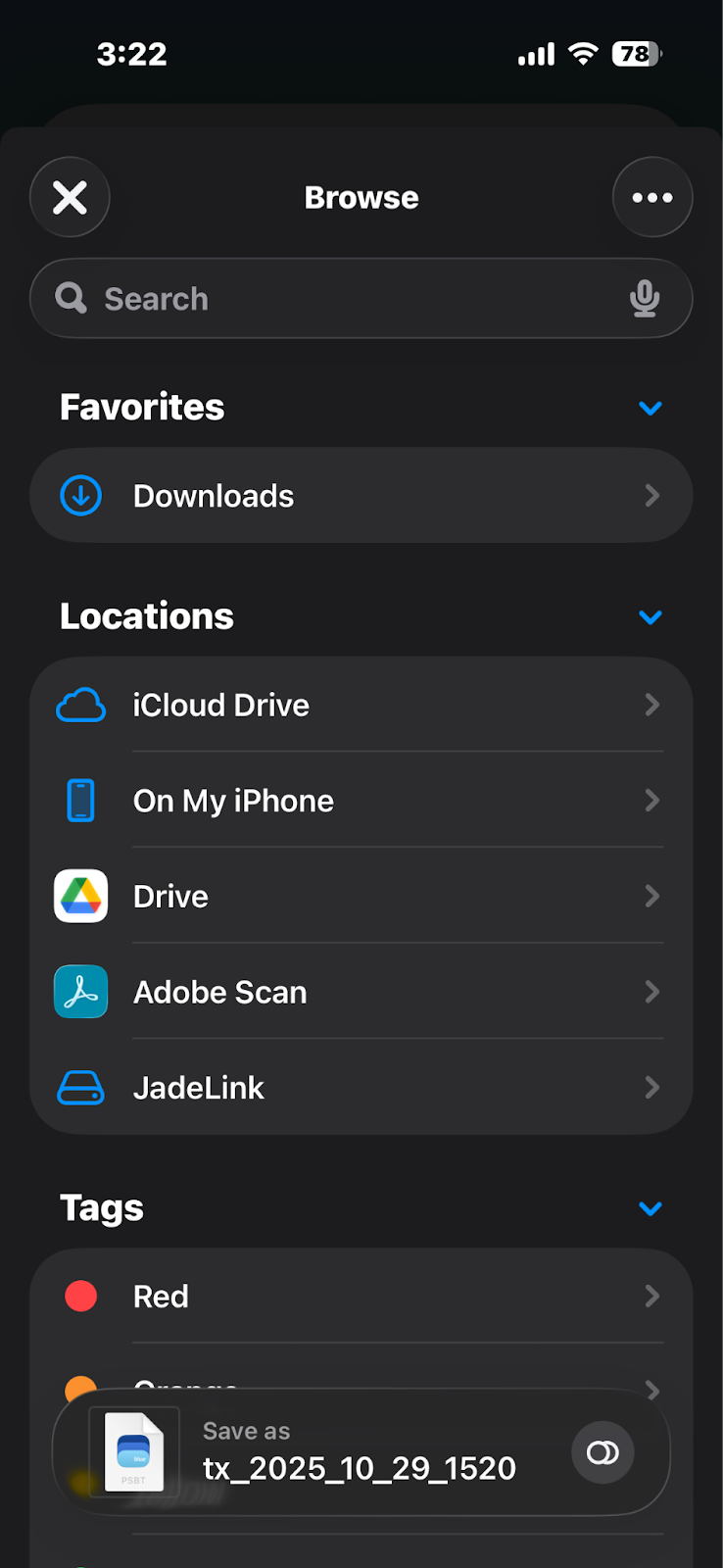Screen dimensions: 723x1568
Task: Start voice search with the microphone icon
Action: [645, 299]
